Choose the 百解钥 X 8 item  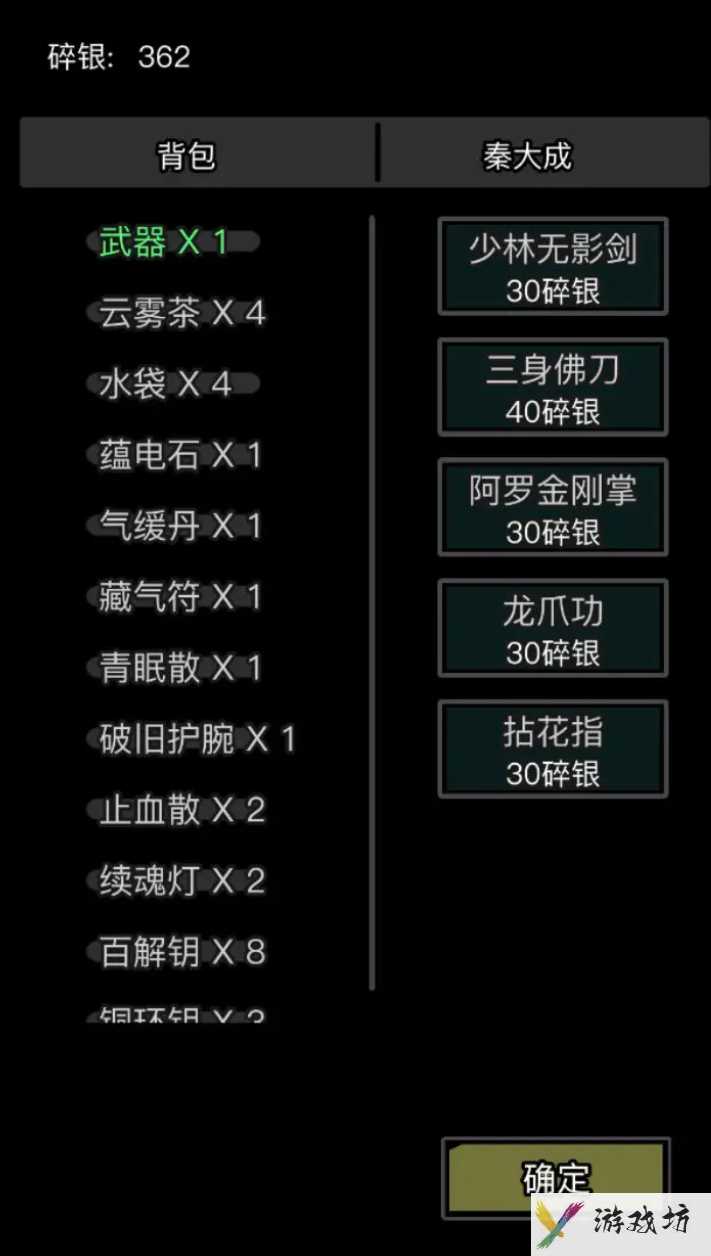(182, 952)
